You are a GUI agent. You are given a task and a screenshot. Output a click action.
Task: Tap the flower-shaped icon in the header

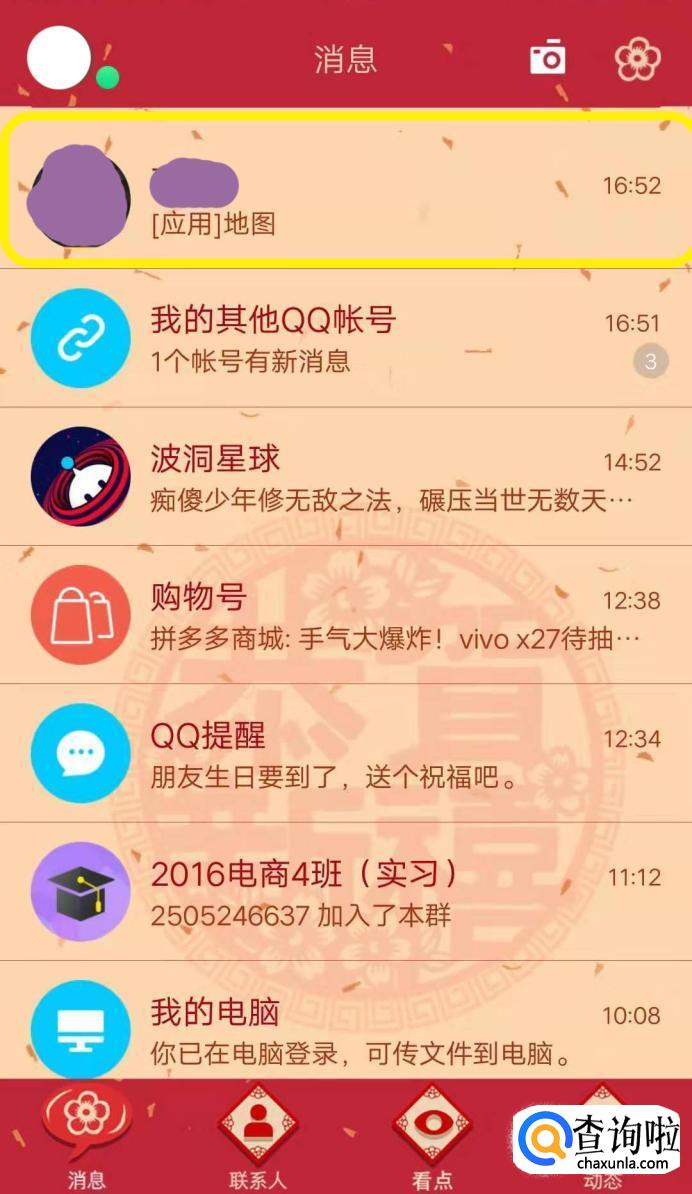[x=637, y=59]
